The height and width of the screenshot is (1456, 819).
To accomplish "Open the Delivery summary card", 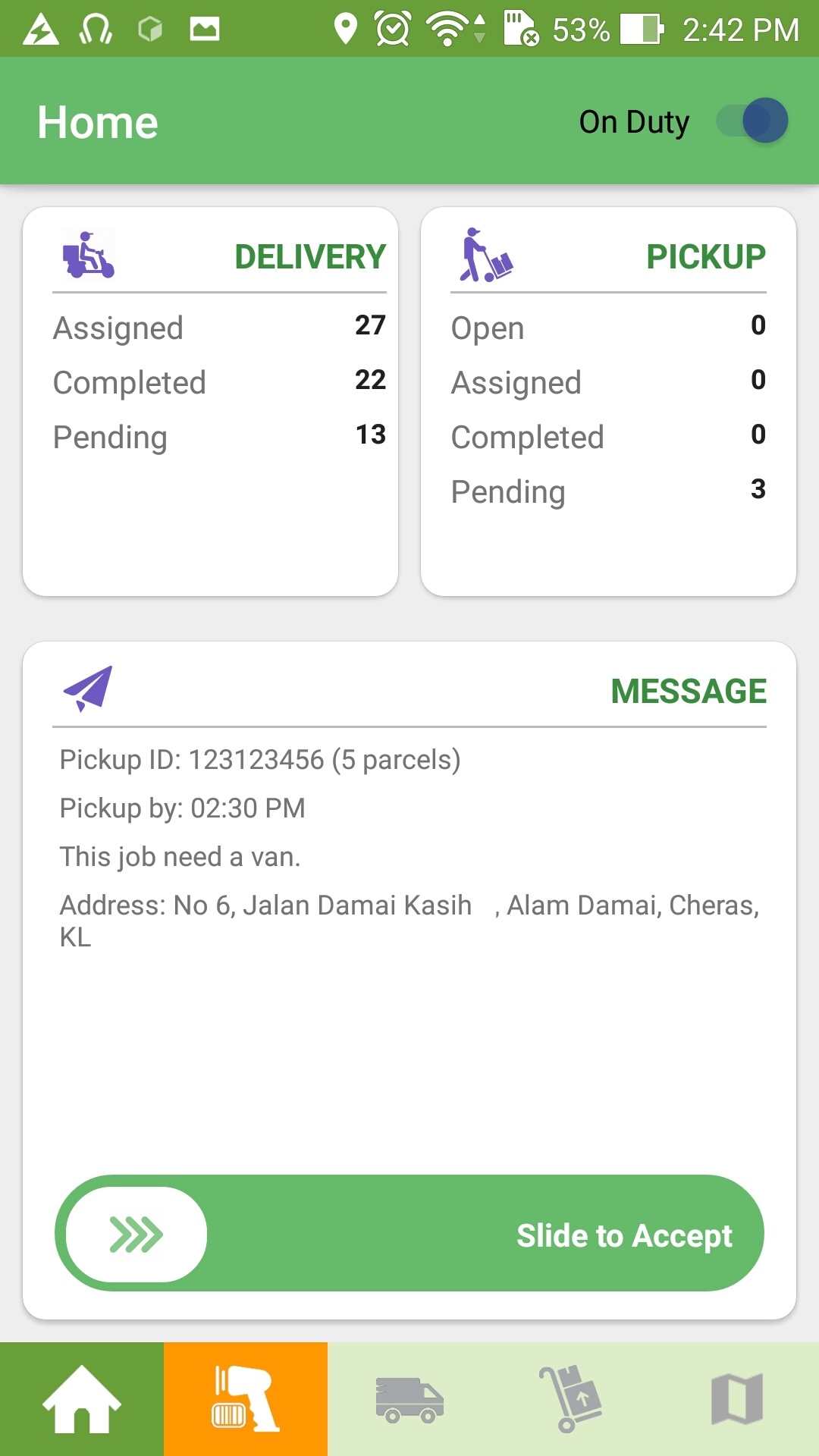I will click(211, 401).
